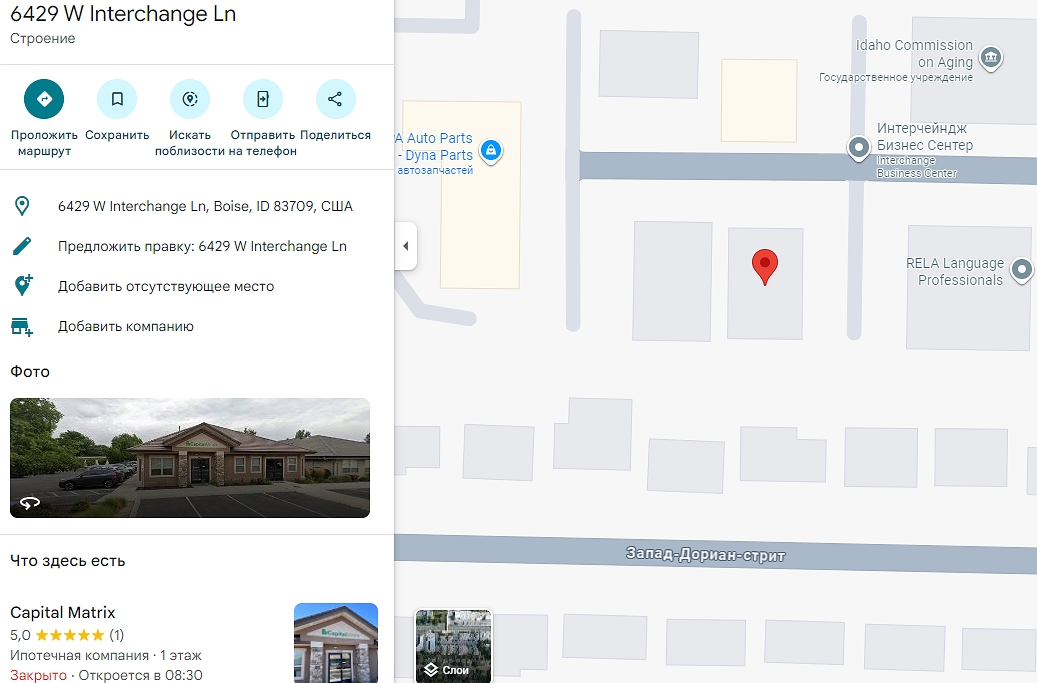The width and height of the screenshot is (1037, 683).
Task: Tap the RELA Language Professionals marker
Action: pyautogui.click(x=1021, y=270)
